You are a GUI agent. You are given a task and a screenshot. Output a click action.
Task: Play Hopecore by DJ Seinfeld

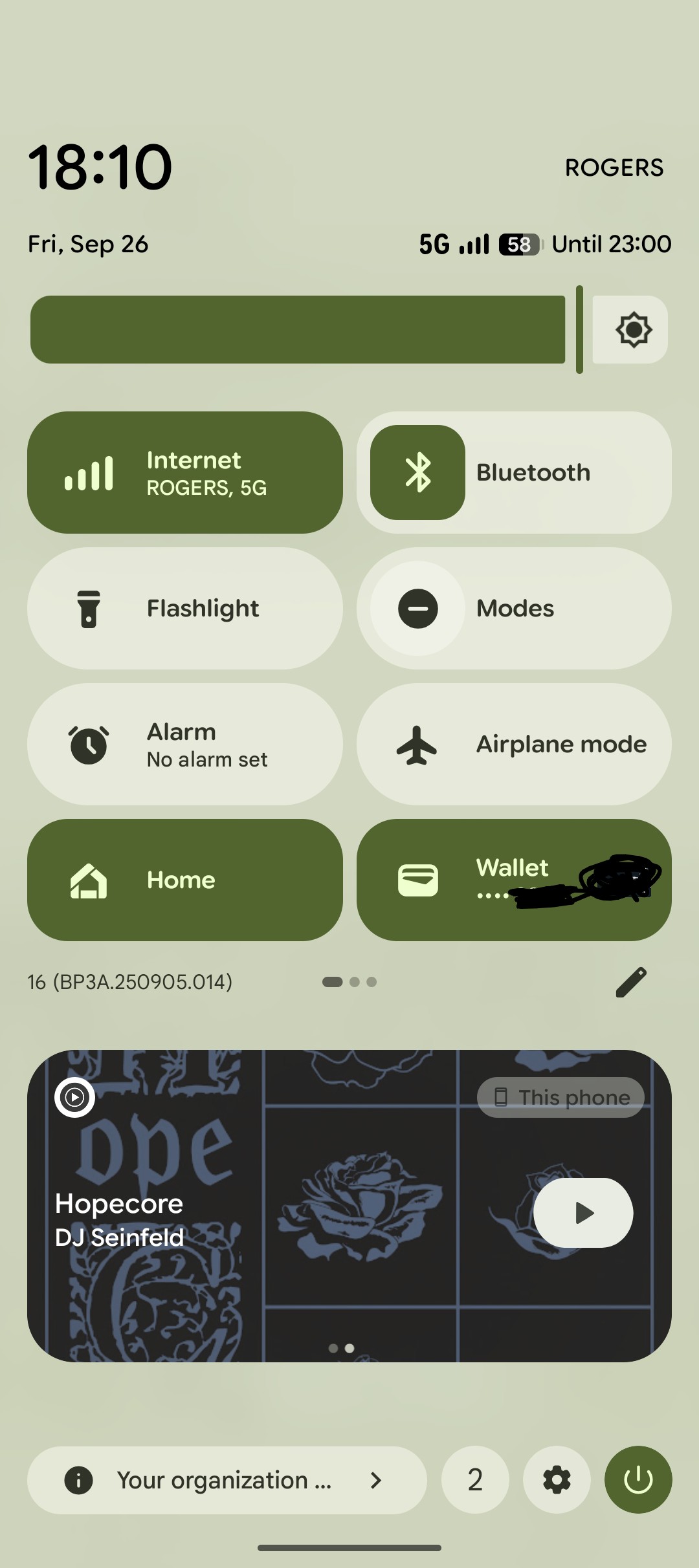click(x=583, y=1213)
